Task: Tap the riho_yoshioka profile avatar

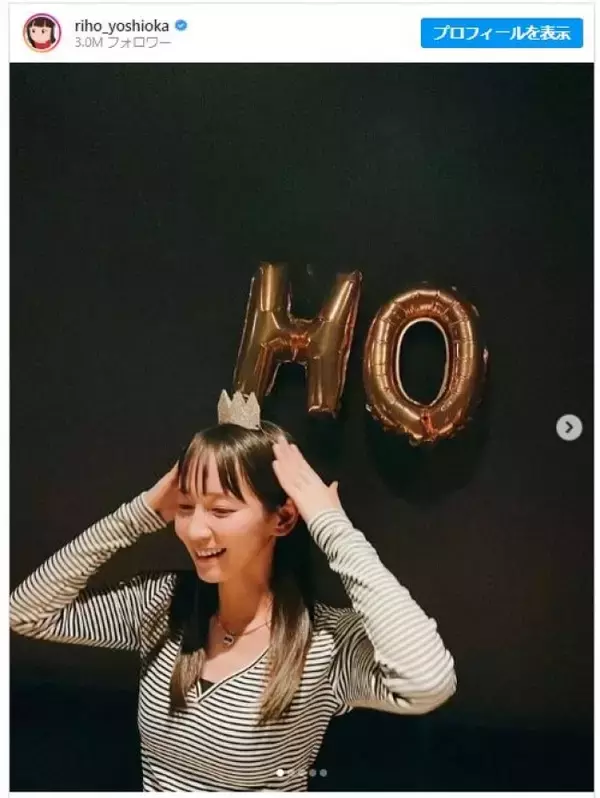Action: 42,33
